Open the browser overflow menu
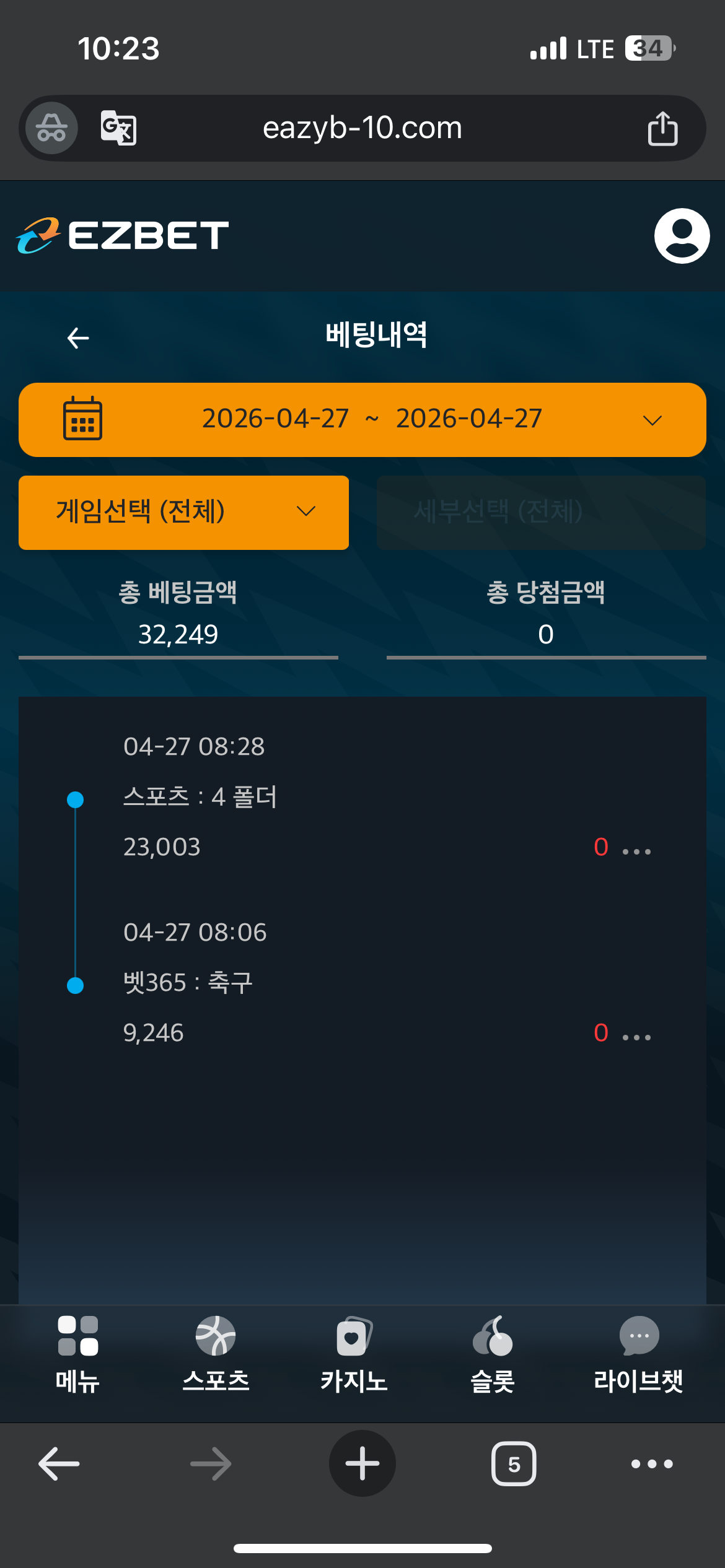This screenshot has width=725, height=1568. pos(652,1463)
